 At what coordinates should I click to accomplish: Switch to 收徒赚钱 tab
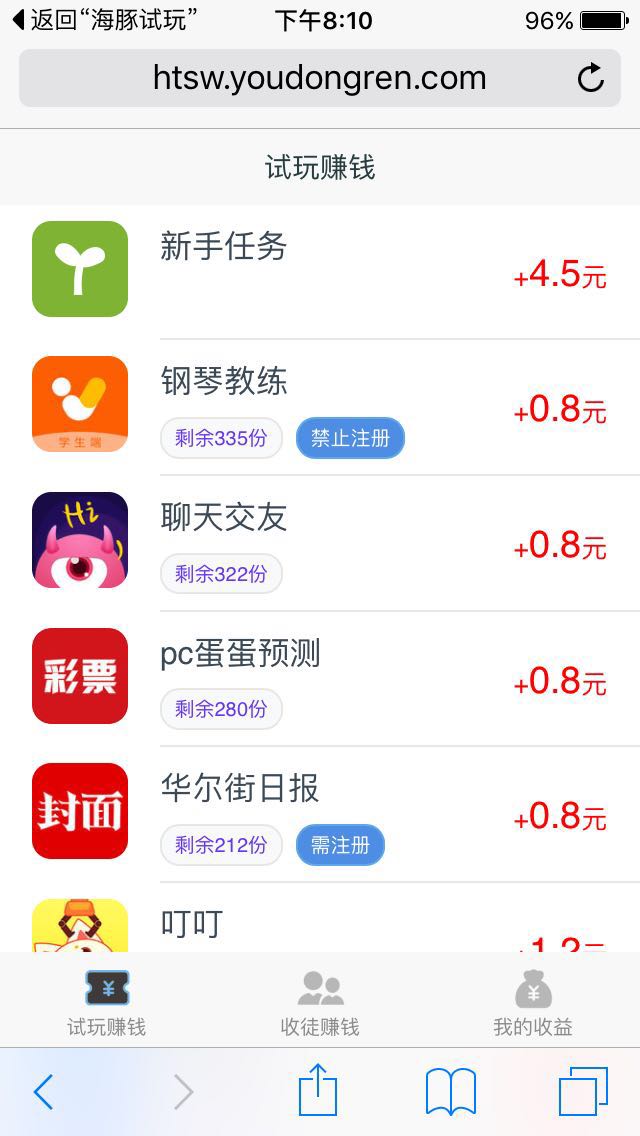(320, 1002)
